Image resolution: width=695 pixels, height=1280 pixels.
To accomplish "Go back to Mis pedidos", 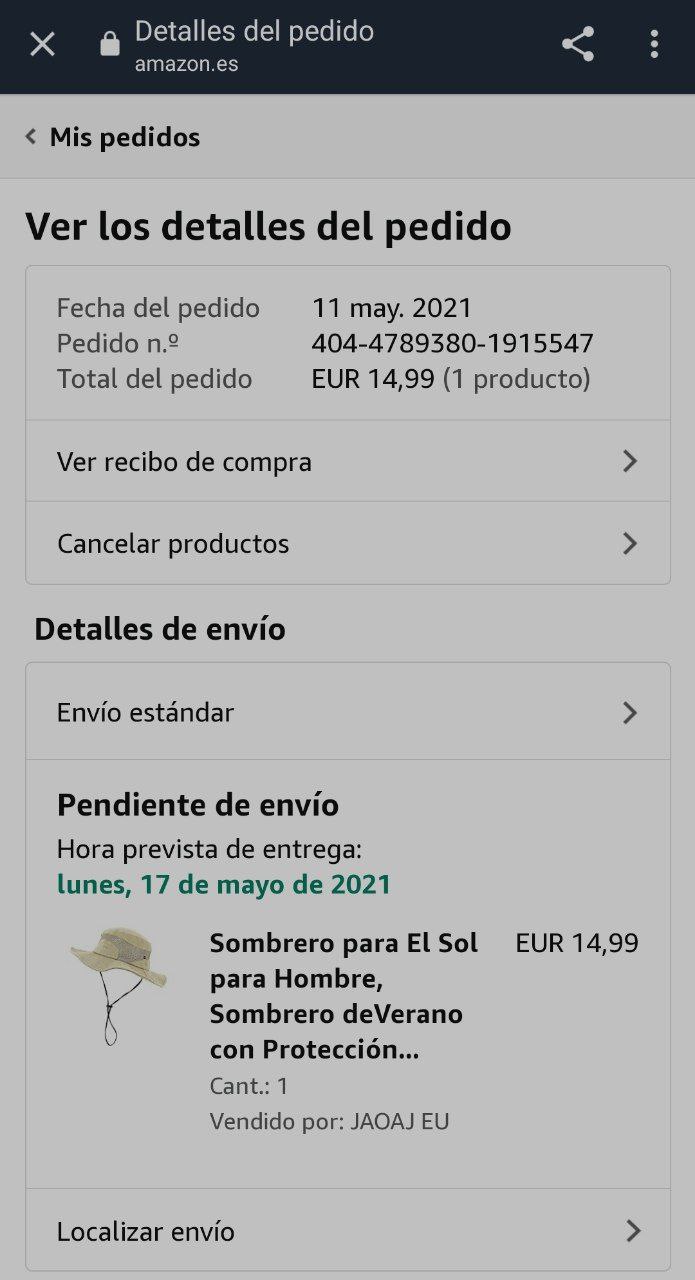I will point(112,137).
